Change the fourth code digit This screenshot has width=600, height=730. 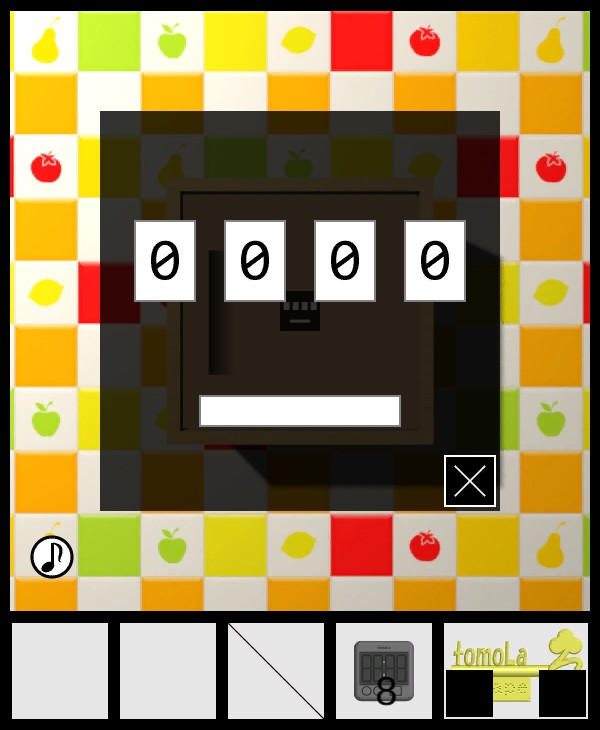pos(435,261)
